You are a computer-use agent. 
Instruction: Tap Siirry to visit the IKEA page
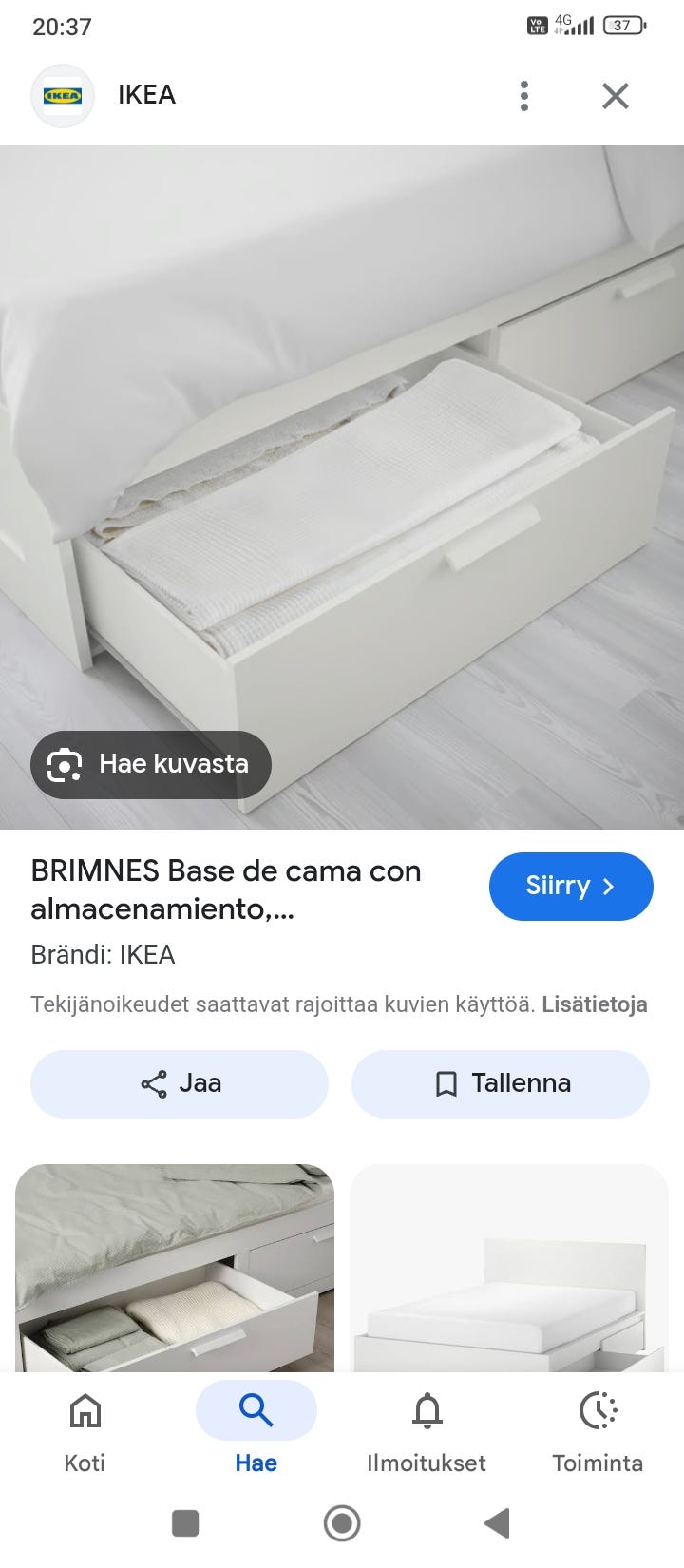pyautogui.click(x=571, y=887)
